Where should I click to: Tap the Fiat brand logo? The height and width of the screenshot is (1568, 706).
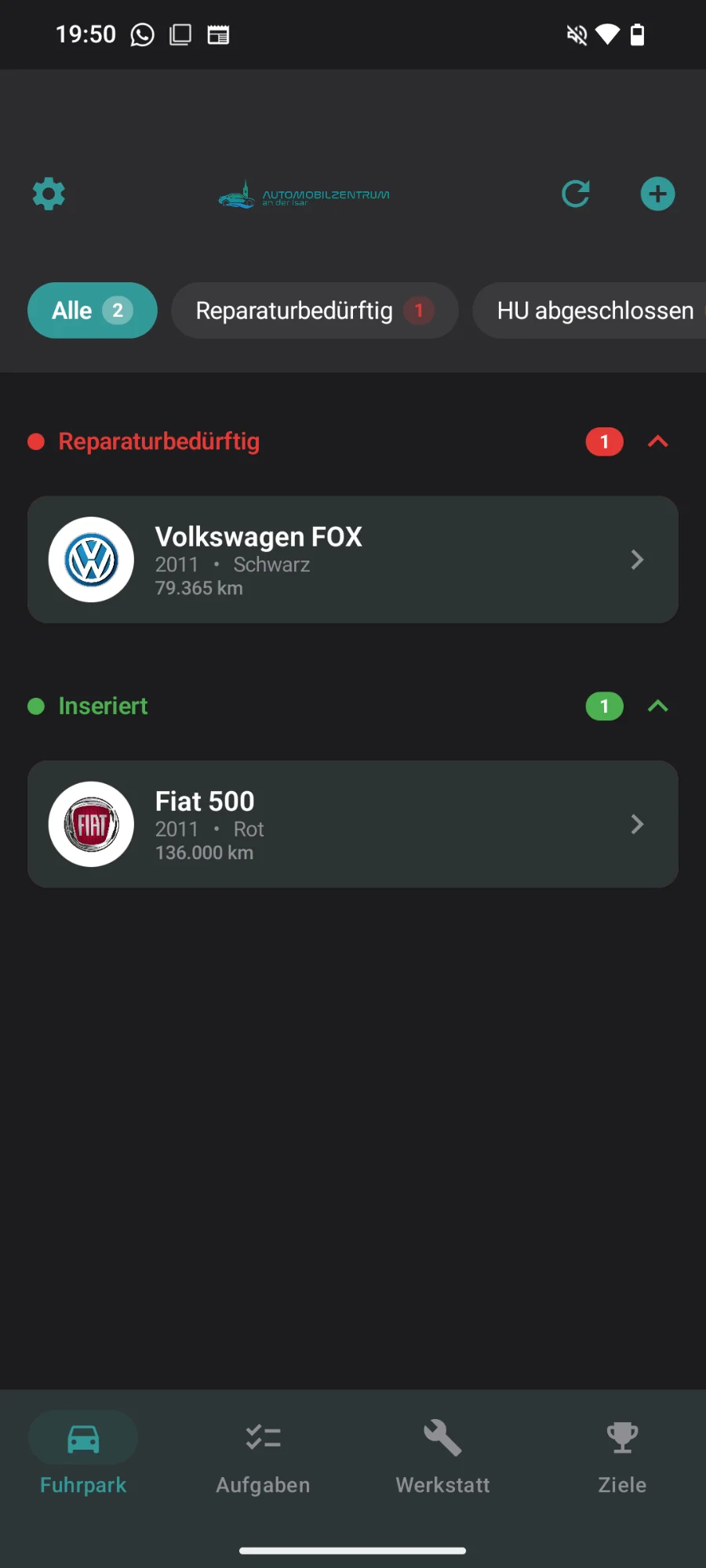pyautogui.click(x=91, y=824)
